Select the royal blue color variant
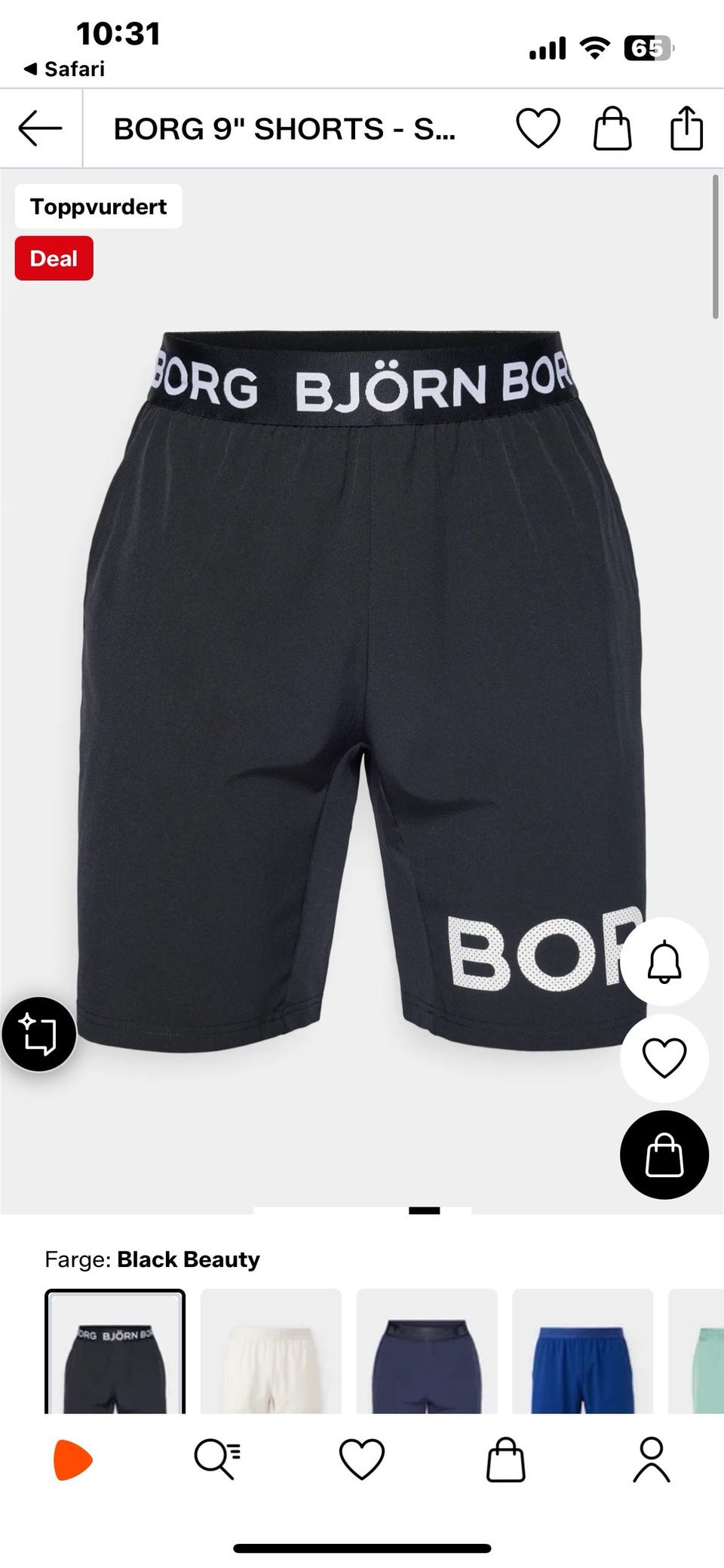The height and width of the screenshot is (1568, 724). 583,1351
